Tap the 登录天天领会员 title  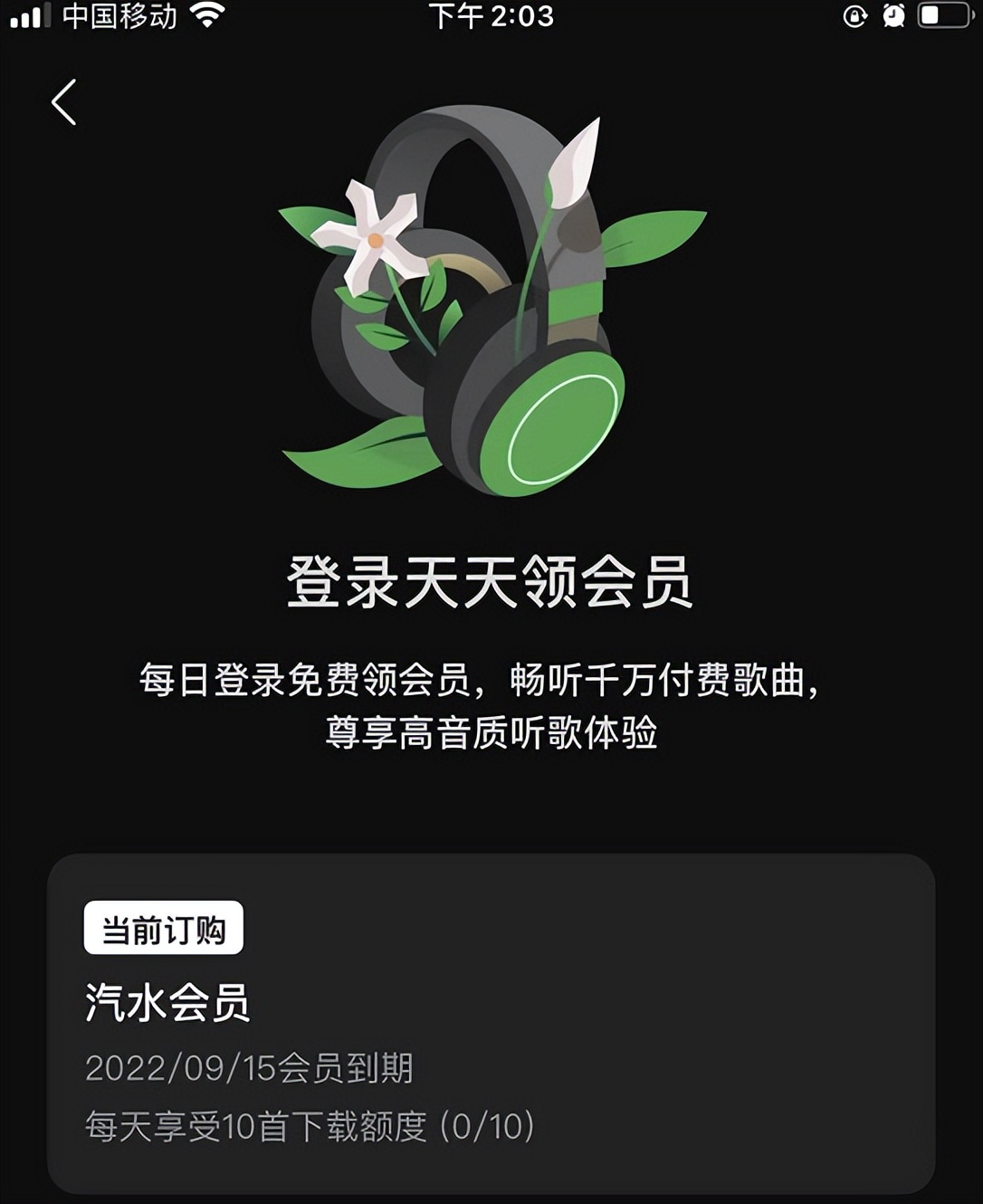tap(491, 579)
